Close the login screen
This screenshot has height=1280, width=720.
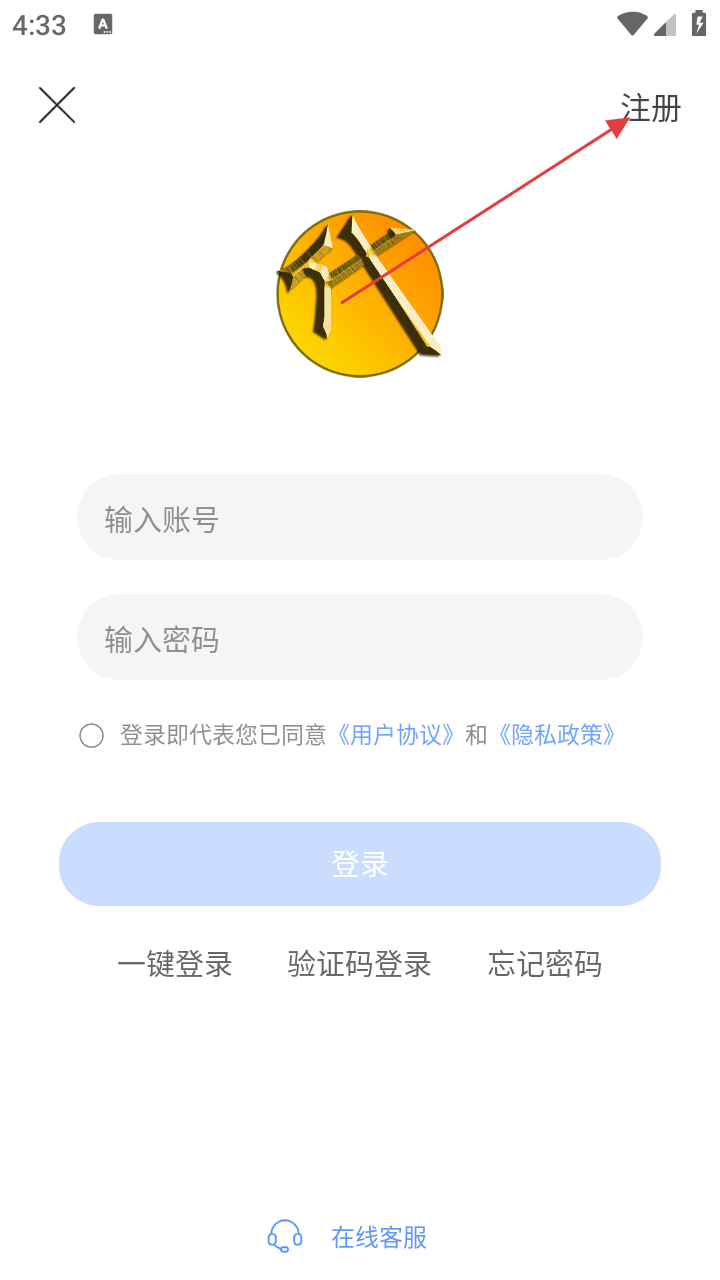[x=57, y=105]
